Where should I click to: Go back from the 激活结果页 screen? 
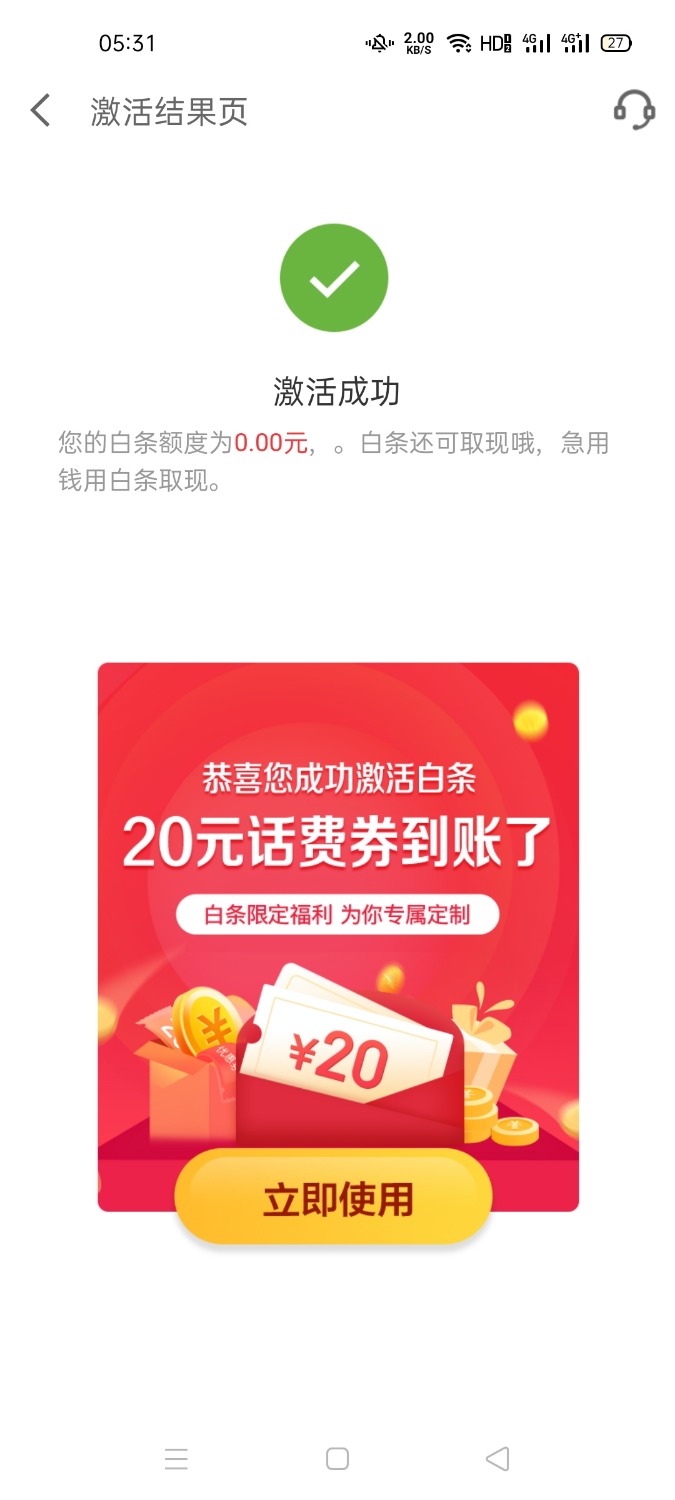40,110
